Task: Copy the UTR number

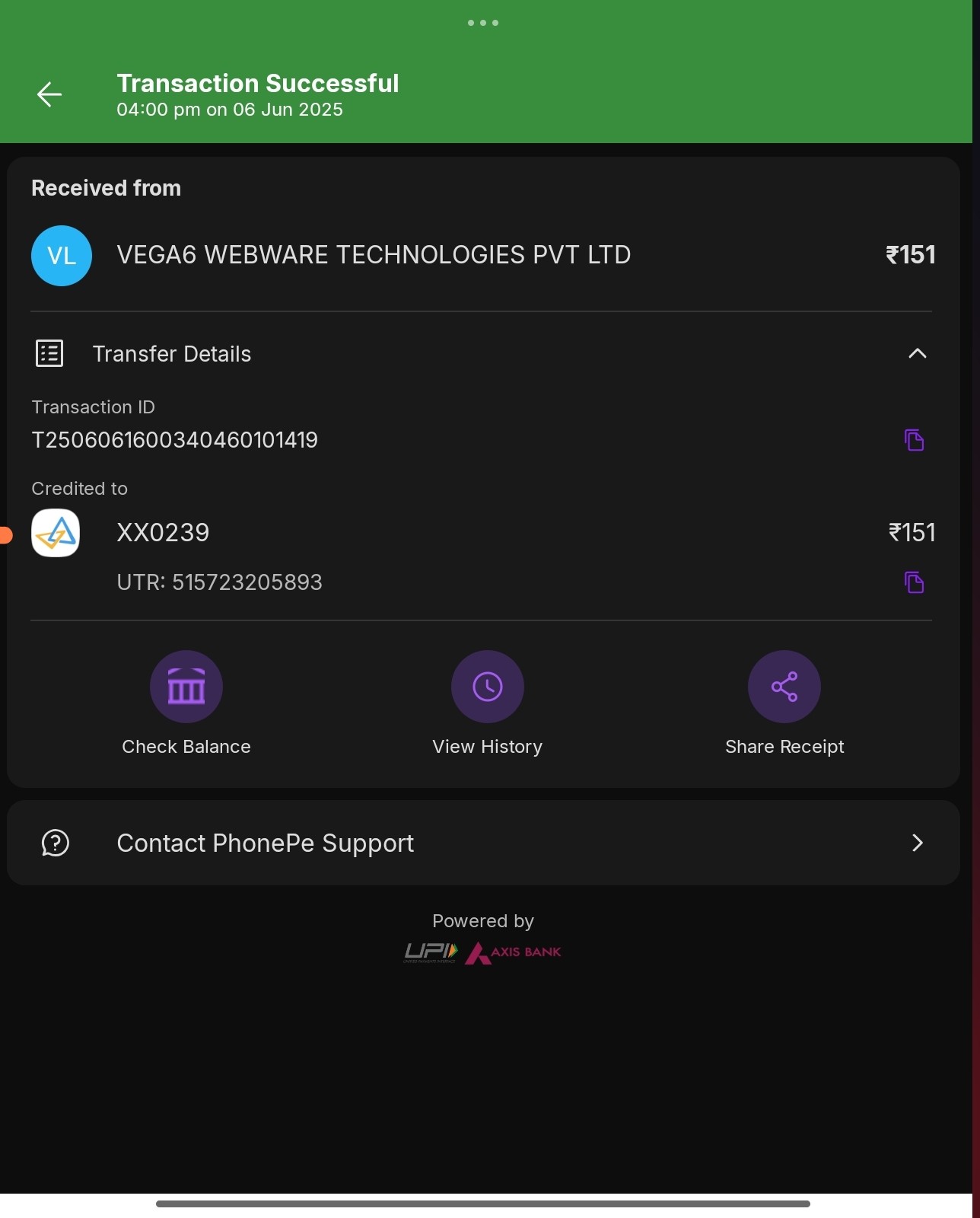Action: pyautogui.click(x=914, y=582)
